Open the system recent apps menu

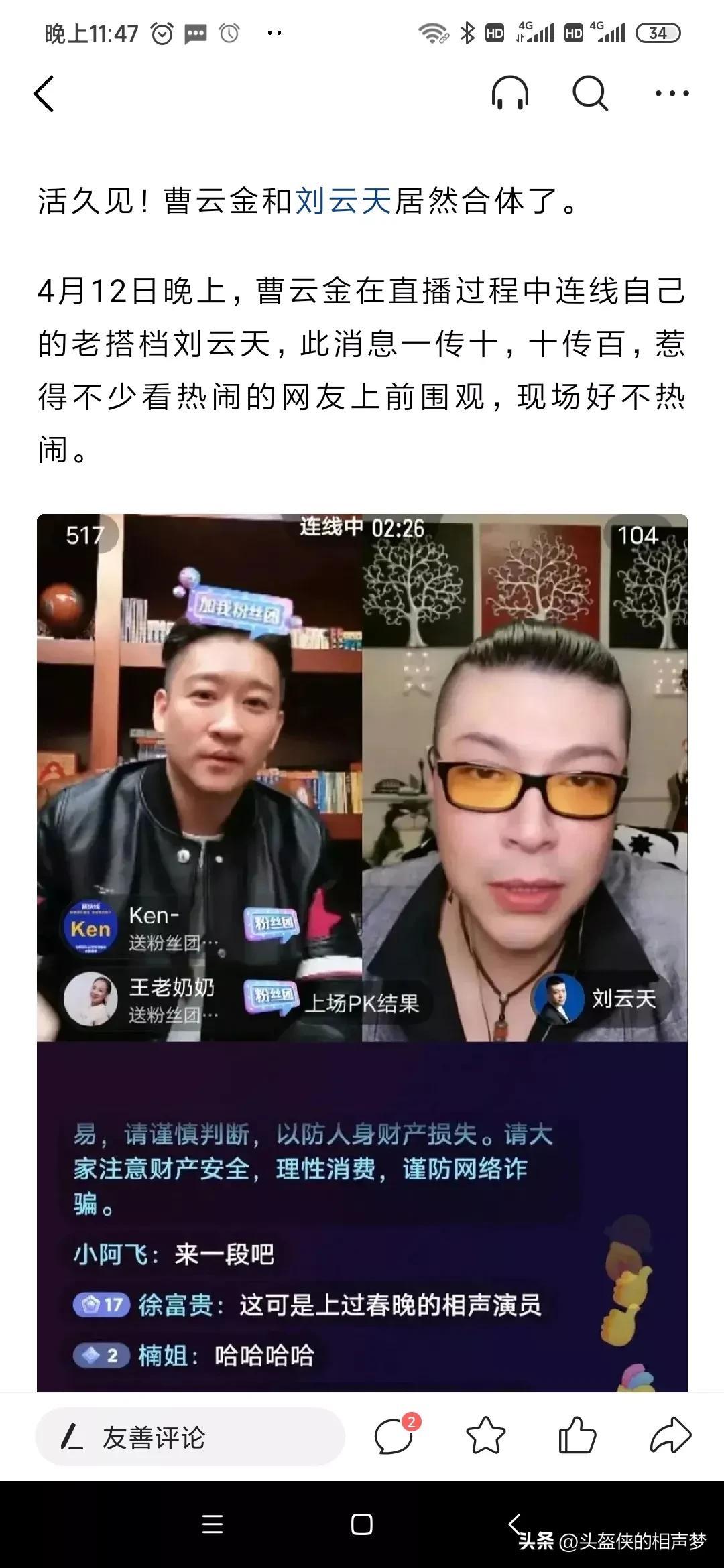pyautogui.click(x=213, y=1525)
